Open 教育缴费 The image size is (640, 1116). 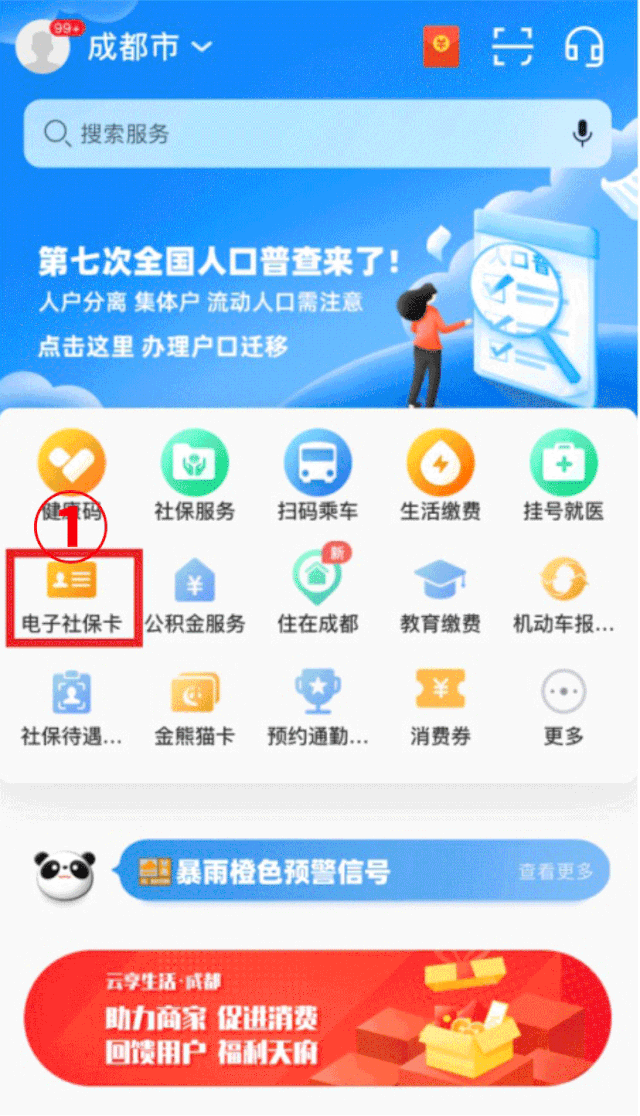pyautogui.click(x=441, y=595)
